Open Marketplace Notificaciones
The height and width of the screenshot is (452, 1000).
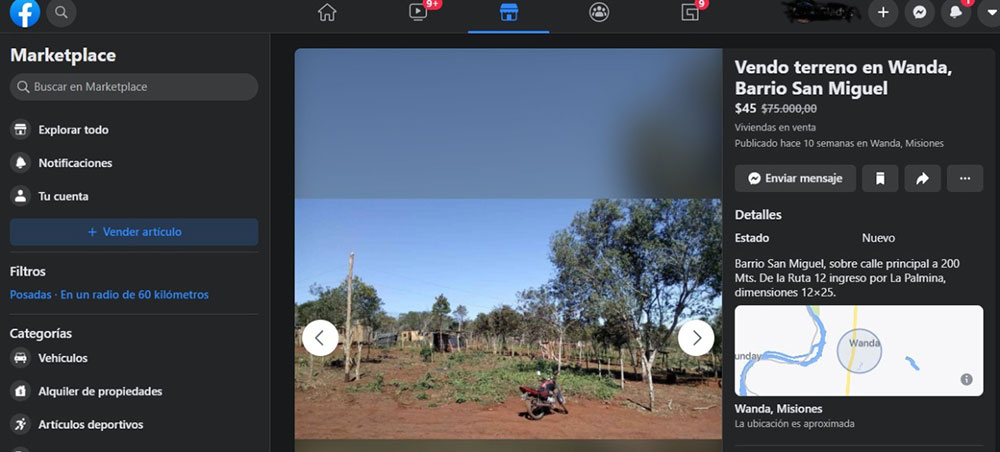click(x=75, y=163)
